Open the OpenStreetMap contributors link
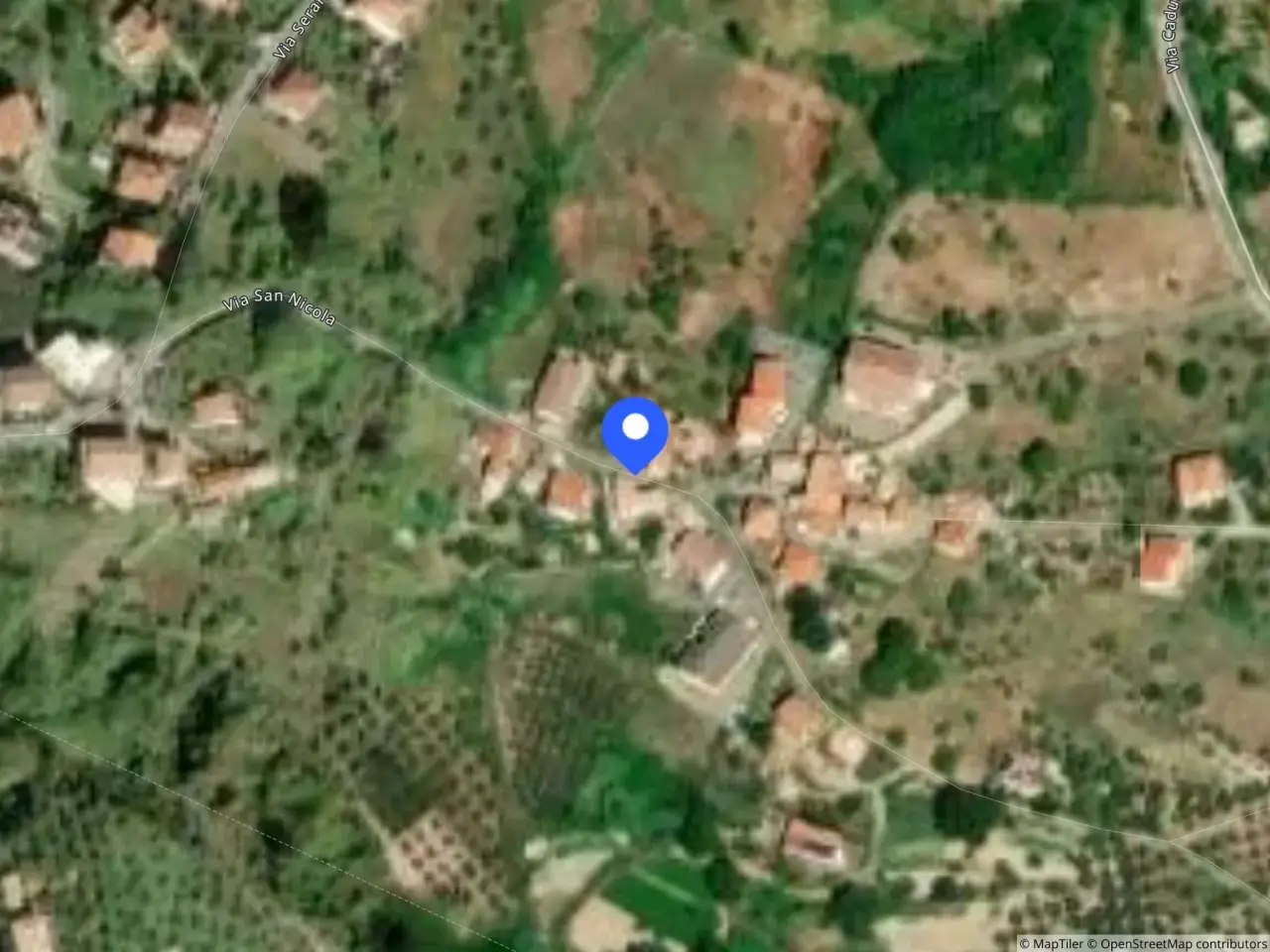Screen dimensions: 1270x952 tap(1178, 944)
